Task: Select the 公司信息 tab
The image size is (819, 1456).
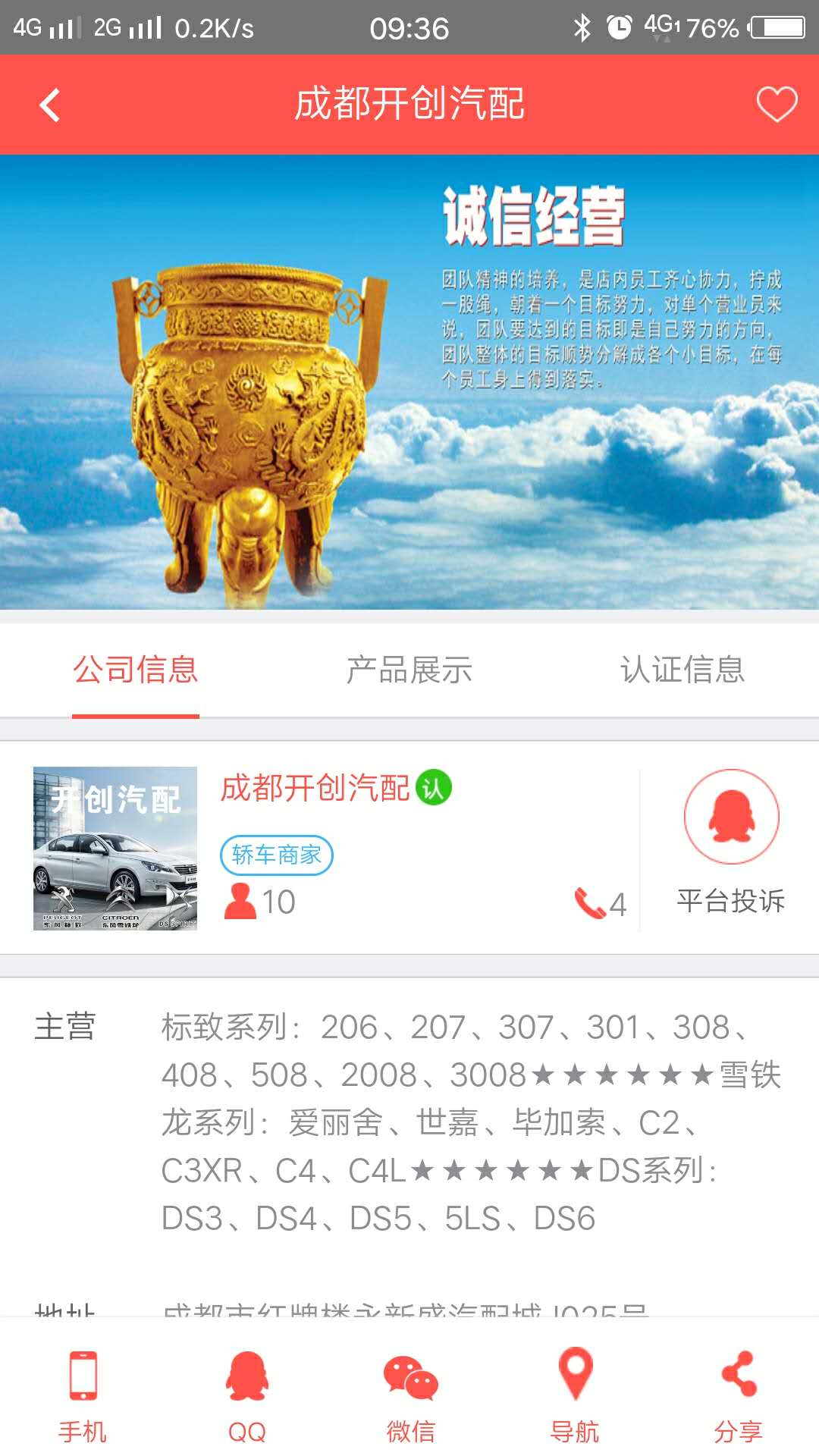Action: [x=136, y=670]
